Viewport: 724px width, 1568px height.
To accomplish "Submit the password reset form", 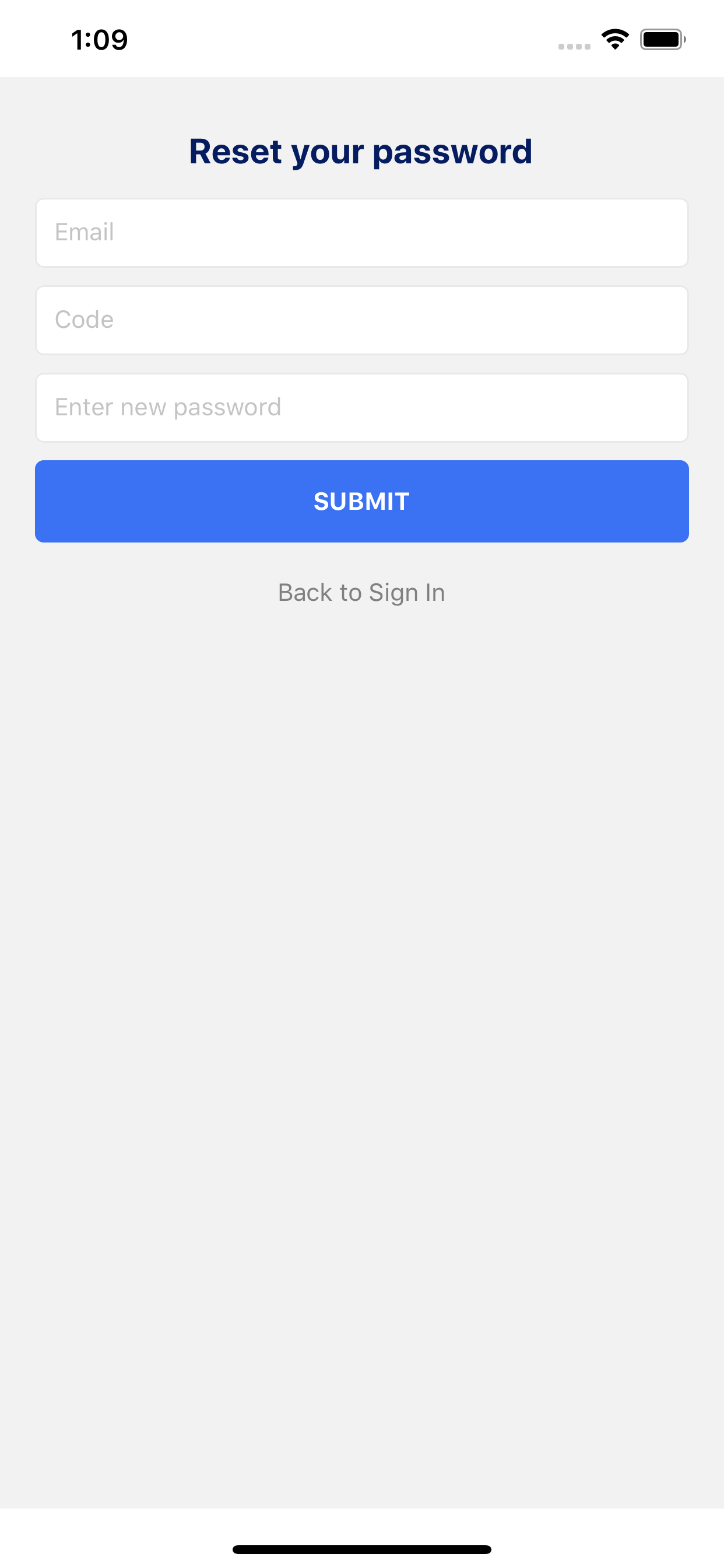I will click(x=361, y=501).
